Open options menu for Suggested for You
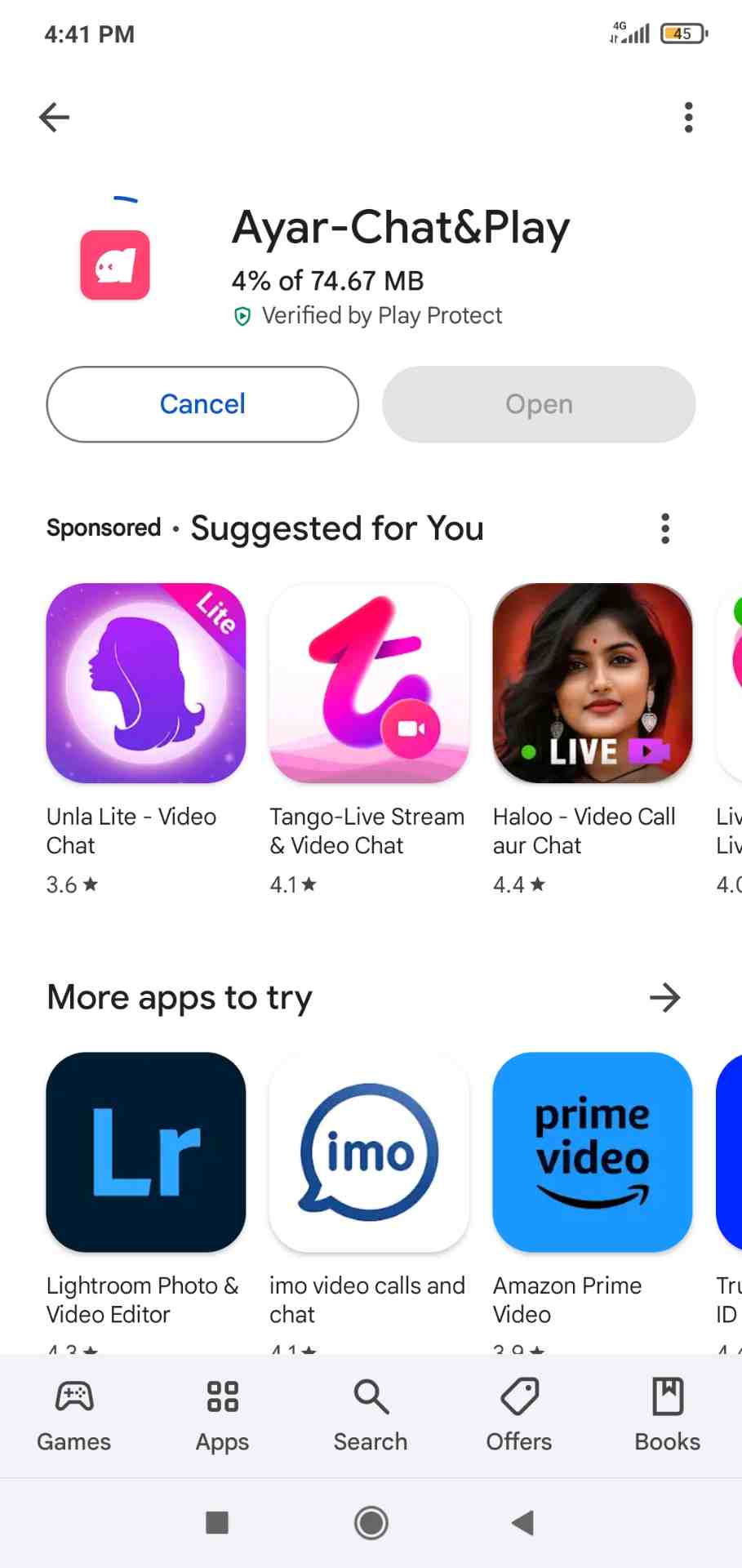 pos(665,528)
